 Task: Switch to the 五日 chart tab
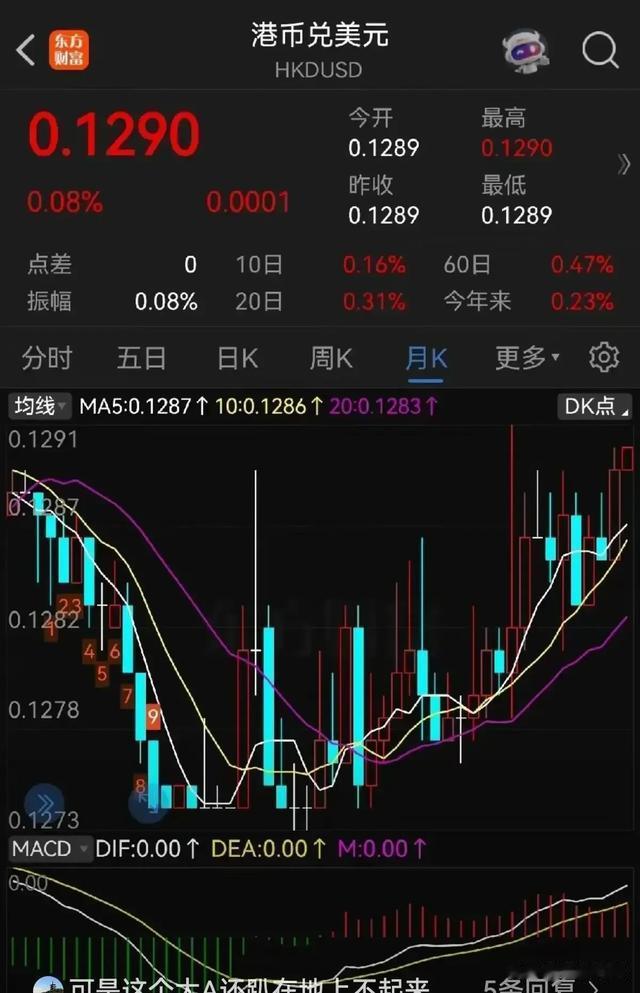(141, 357)
